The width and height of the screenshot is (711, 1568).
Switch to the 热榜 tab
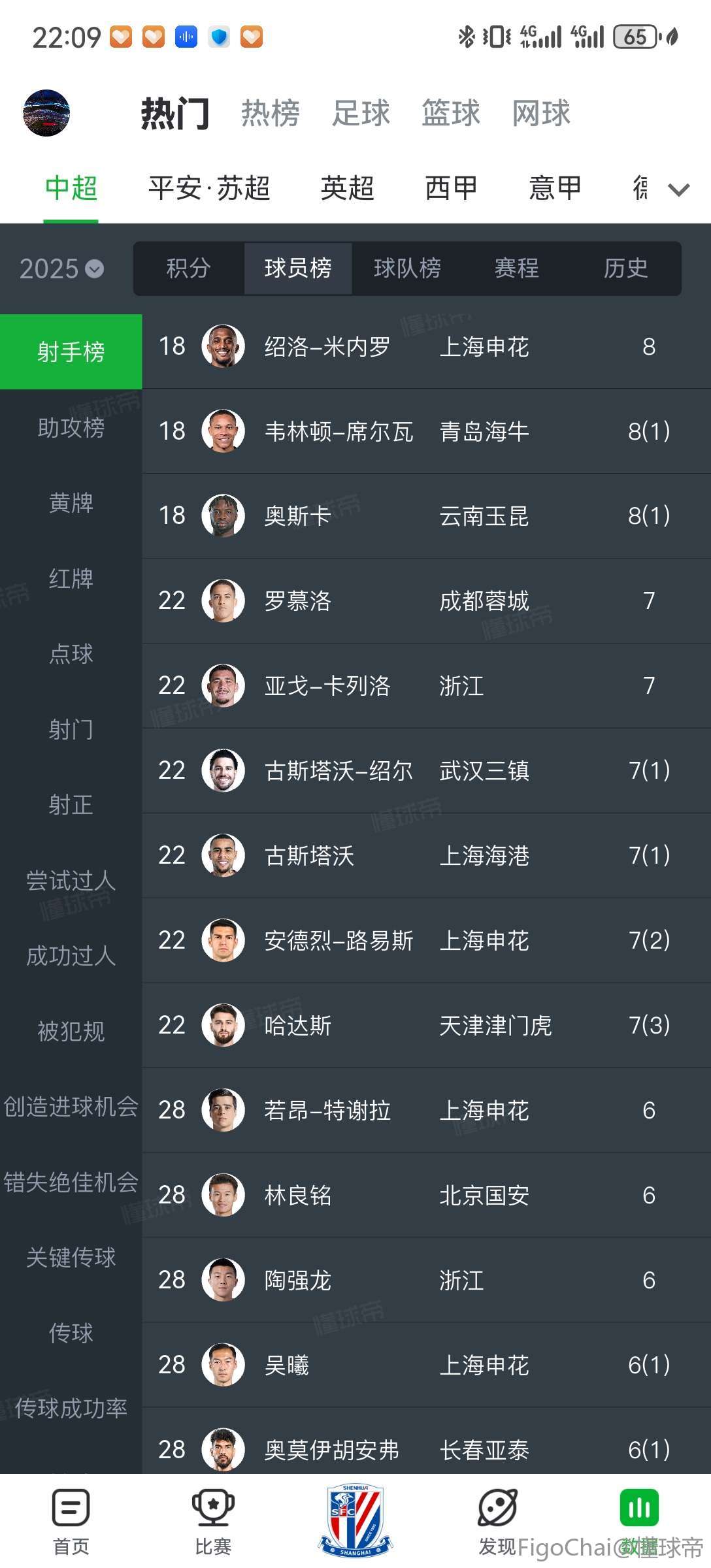(270, 113)
